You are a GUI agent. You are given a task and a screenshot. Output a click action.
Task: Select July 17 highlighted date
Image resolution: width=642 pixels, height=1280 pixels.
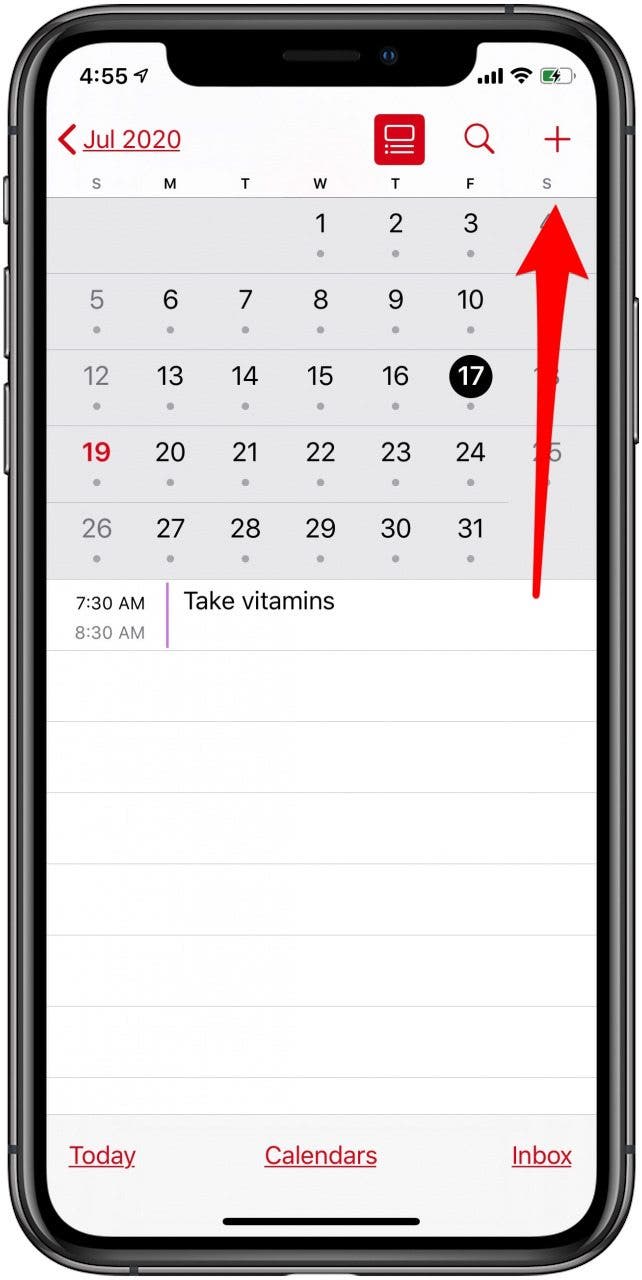pos(470,376)
